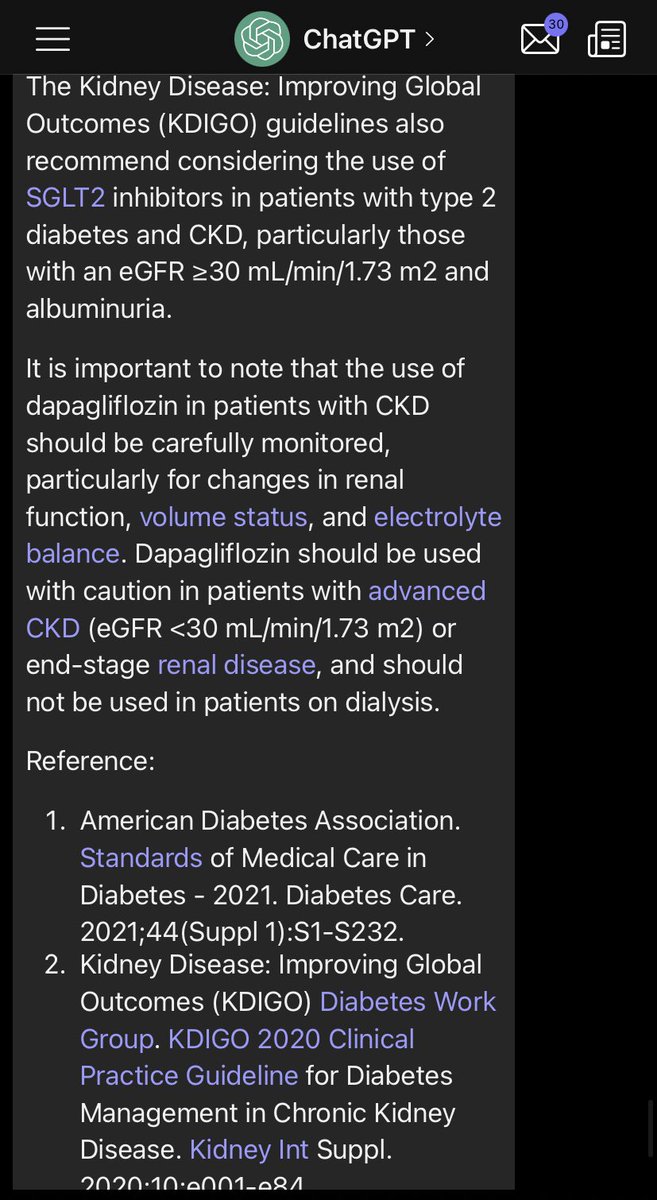
Task: Open the mail inbox with 30 badge
Action: coord(541,38)
